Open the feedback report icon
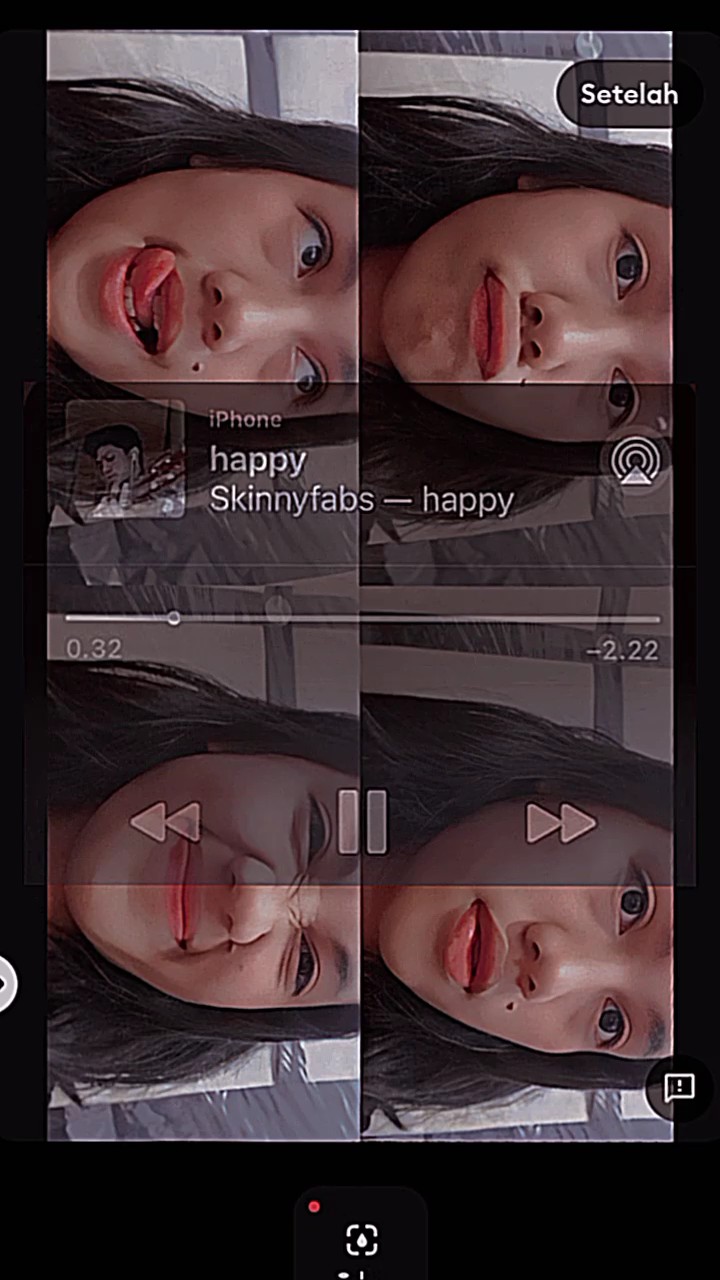Screen dimensions: 720x1280 click(679, 1087)
